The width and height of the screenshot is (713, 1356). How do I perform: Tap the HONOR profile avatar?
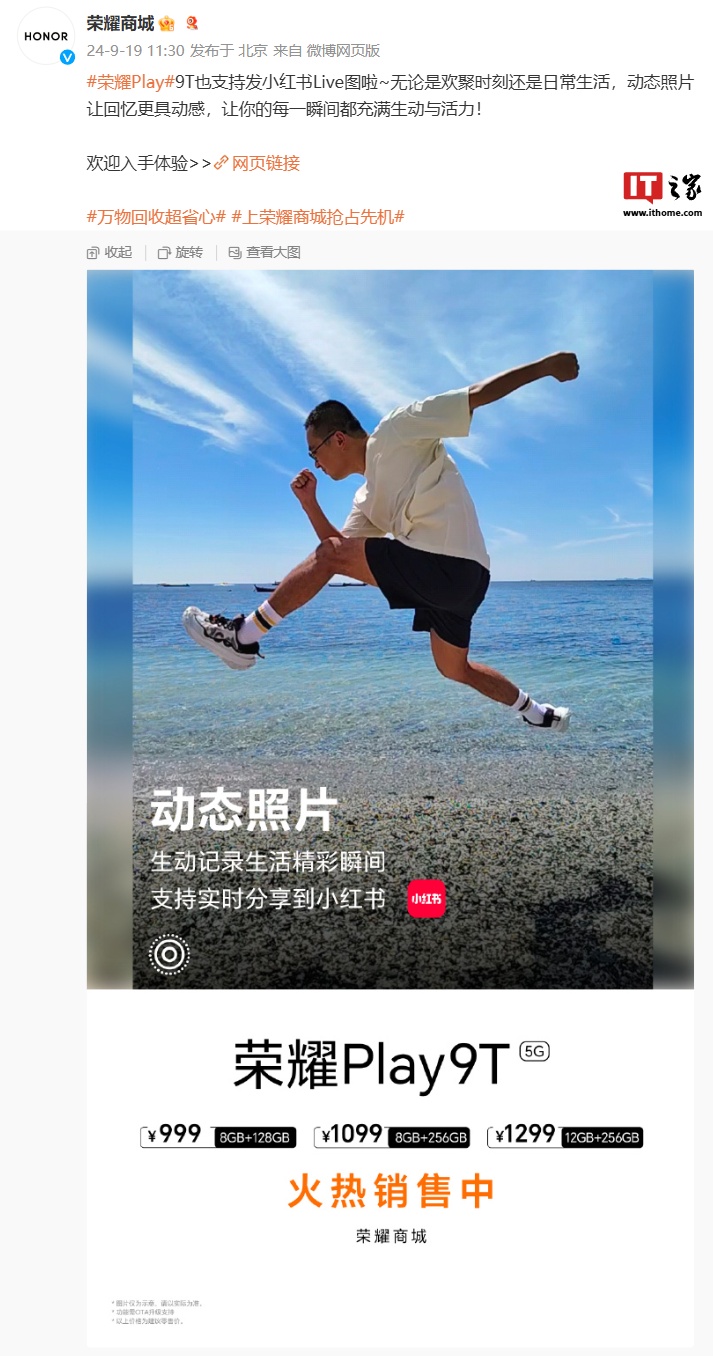click(46, 36)
